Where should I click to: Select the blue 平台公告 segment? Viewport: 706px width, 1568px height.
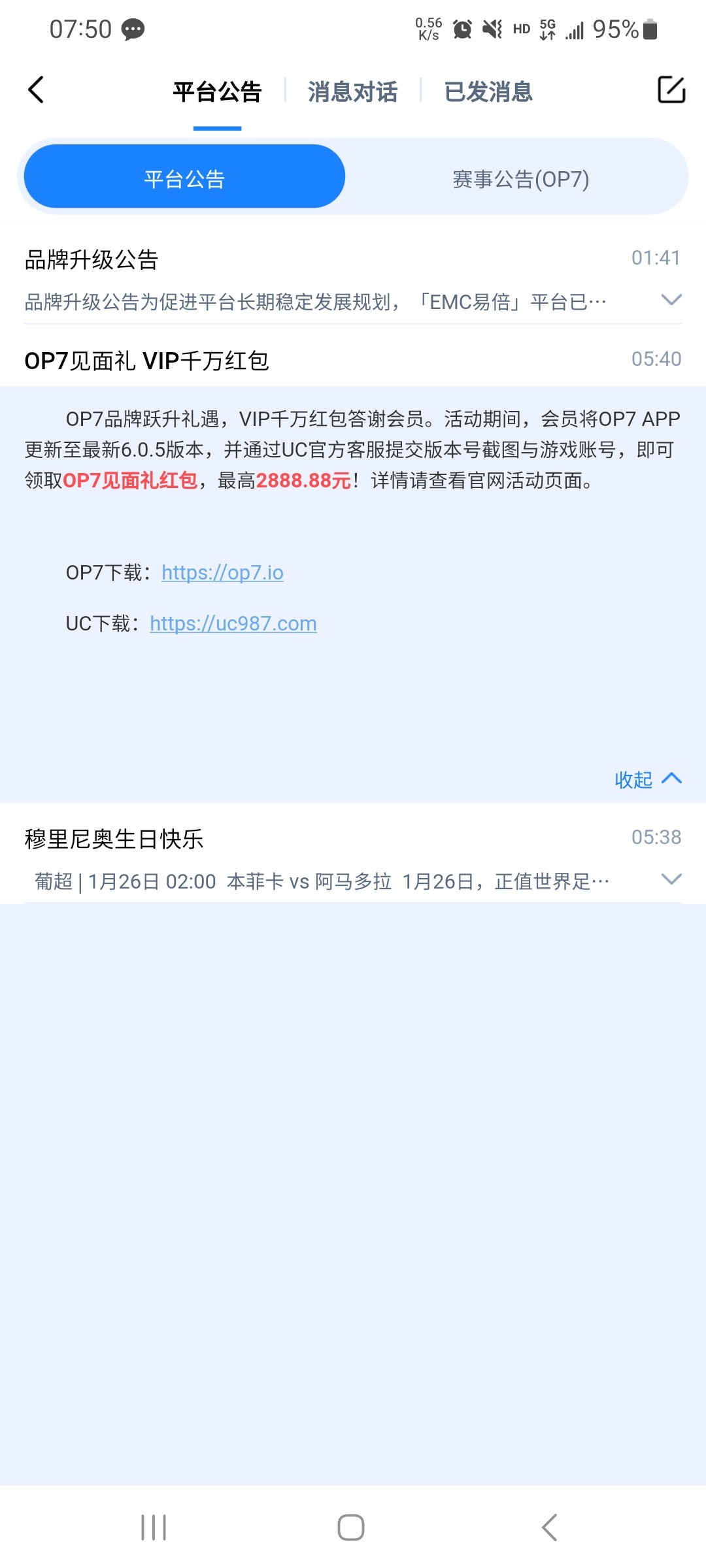[184, 179]
